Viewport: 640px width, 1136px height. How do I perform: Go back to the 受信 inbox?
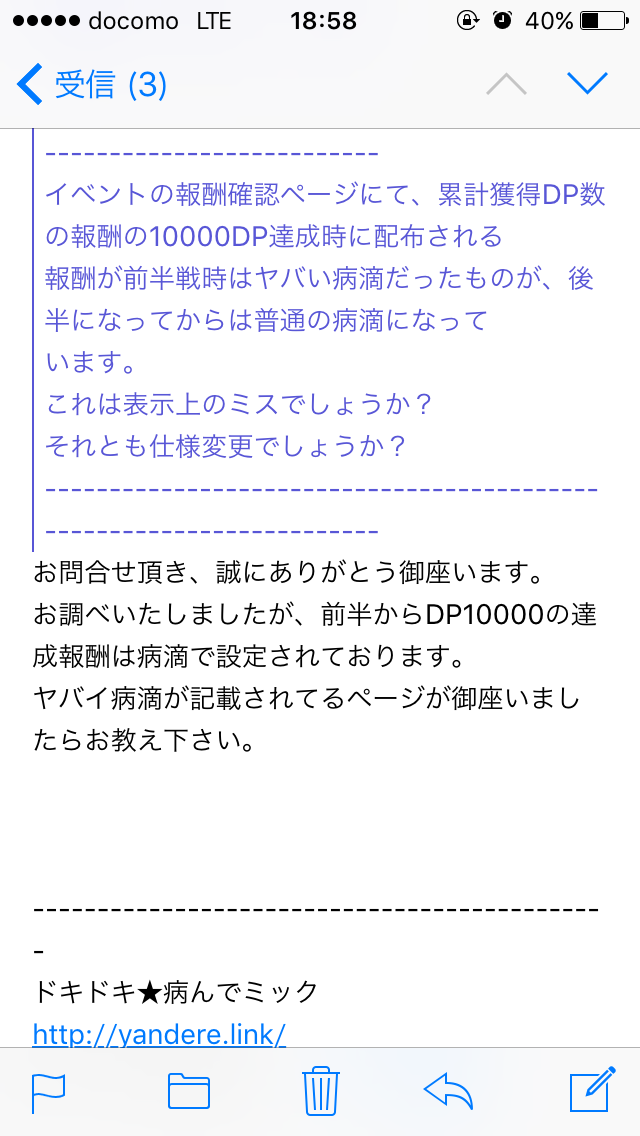pyautogui.click(x=90, y=85)
